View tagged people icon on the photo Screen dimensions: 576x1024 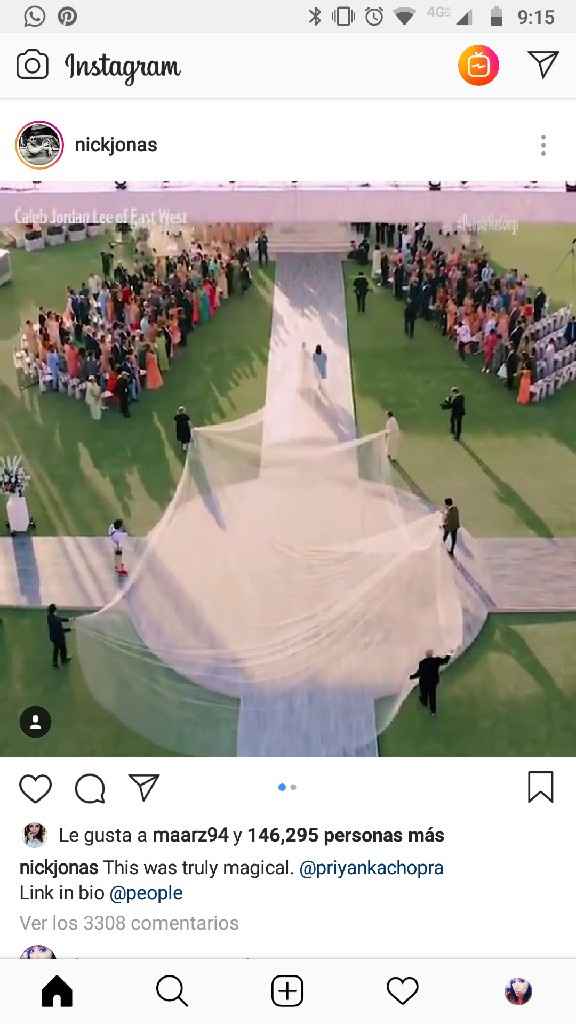(35, 722)
